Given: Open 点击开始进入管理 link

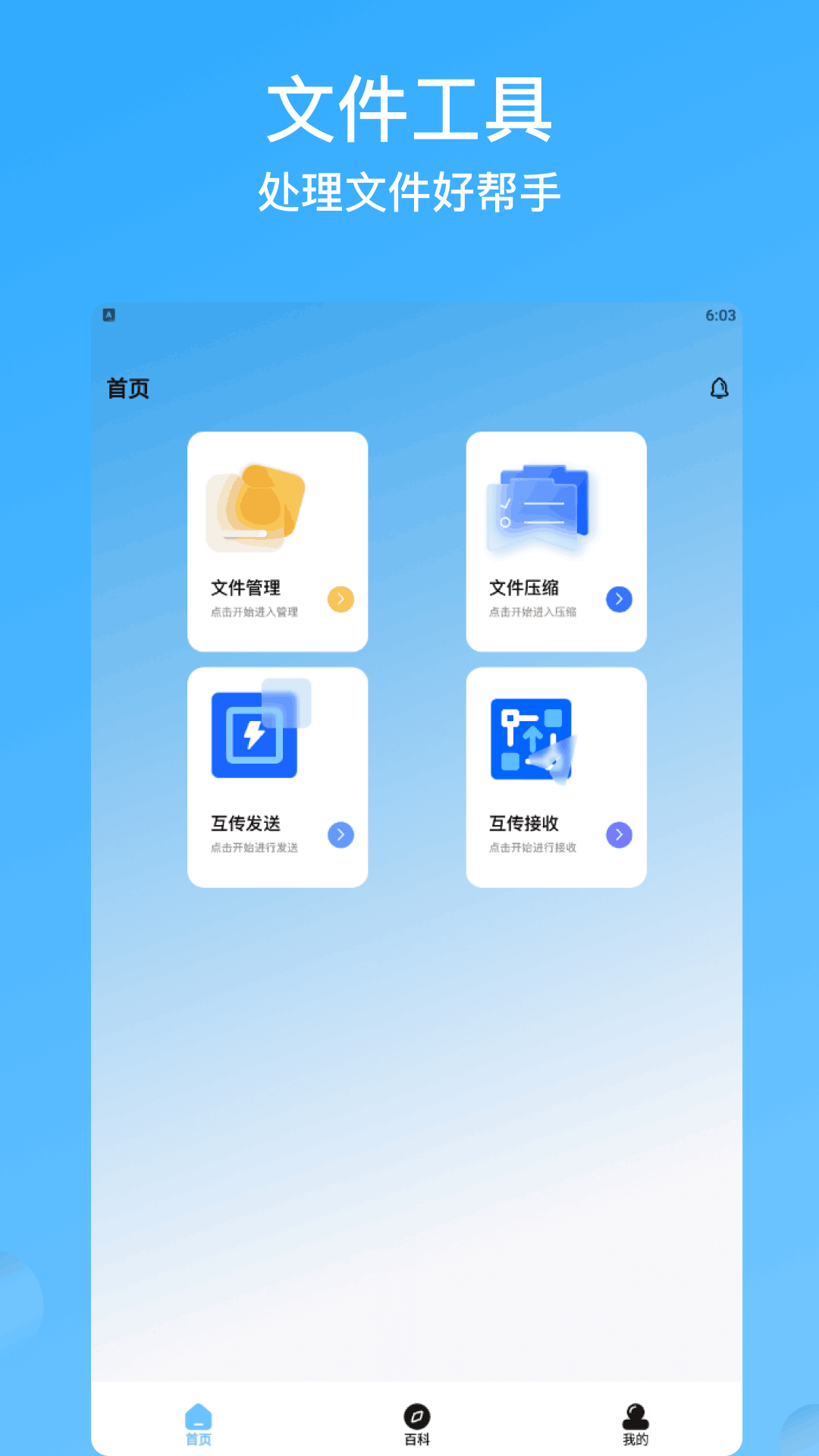Looking at the screenshot, I should click(253, 613).
